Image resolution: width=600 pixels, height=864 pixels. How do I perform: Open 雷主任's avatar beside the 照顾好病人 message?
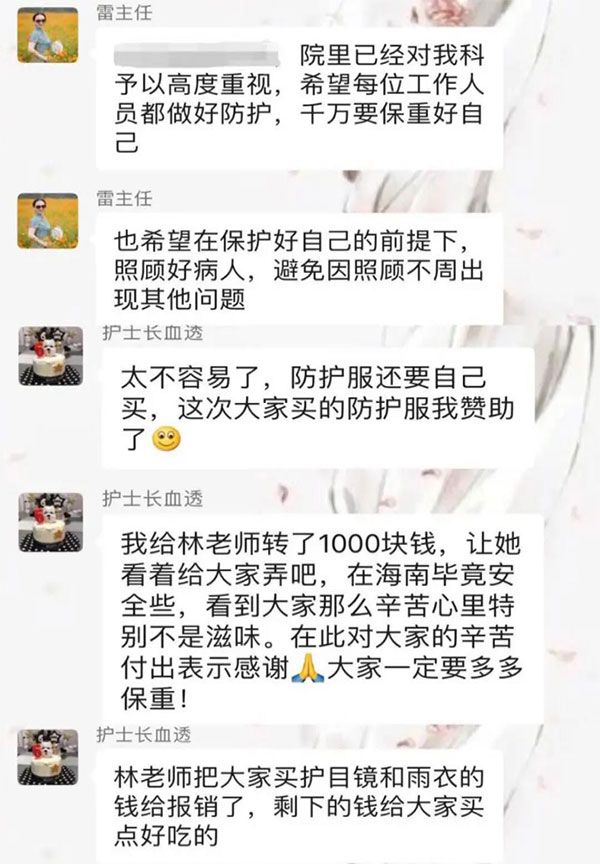[47, 220]
